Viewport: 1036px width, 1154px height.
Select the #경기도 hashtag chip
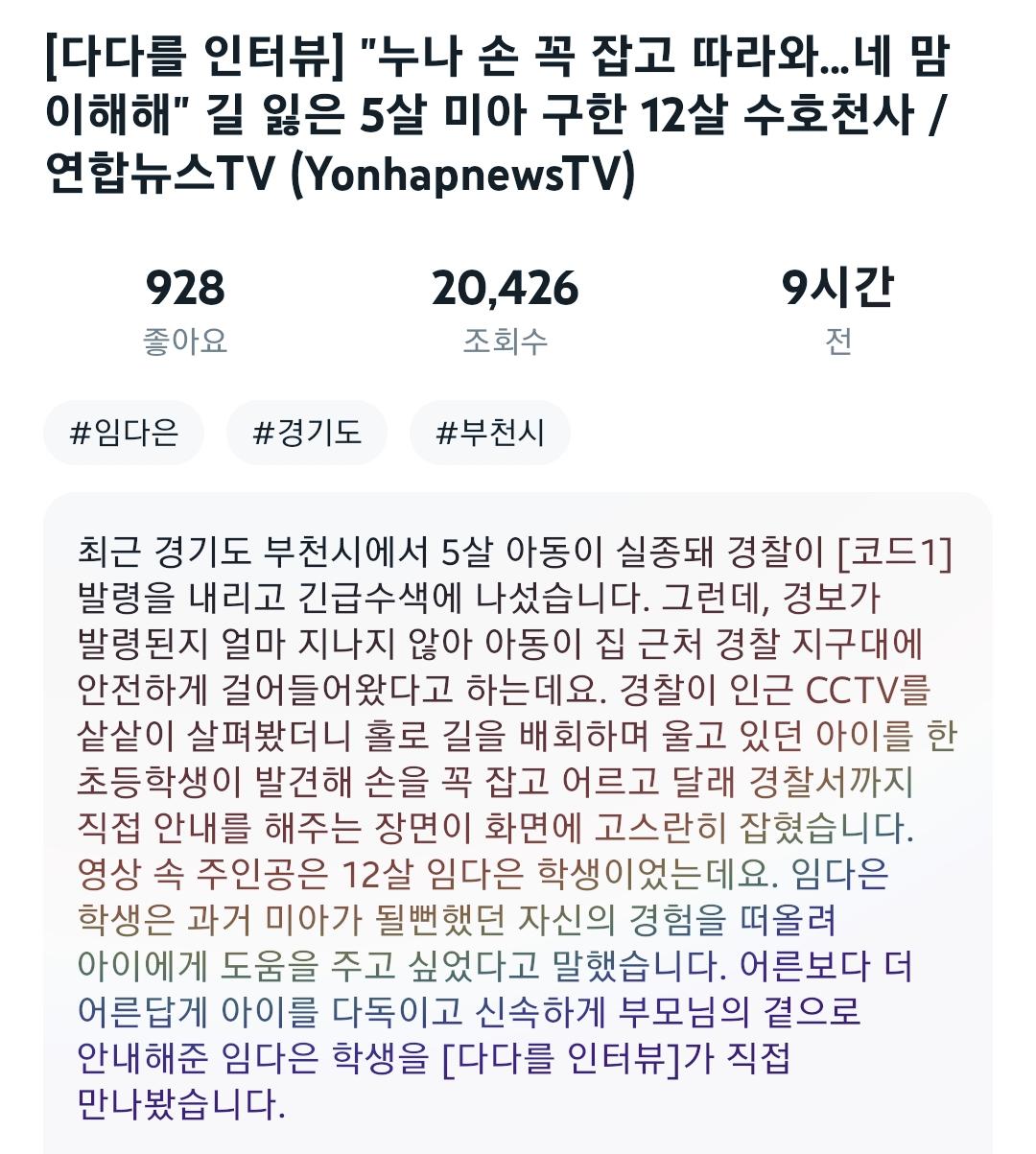307,434
